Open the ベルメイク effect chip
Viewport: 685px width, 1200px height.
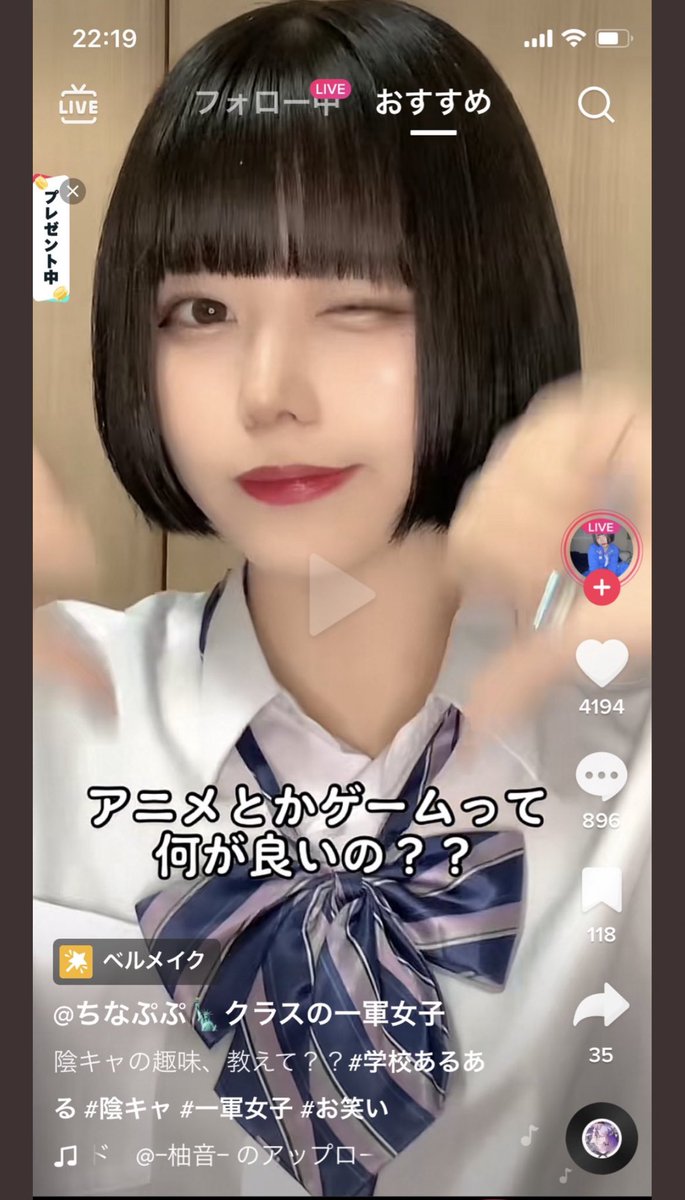(x=137, y=961)
